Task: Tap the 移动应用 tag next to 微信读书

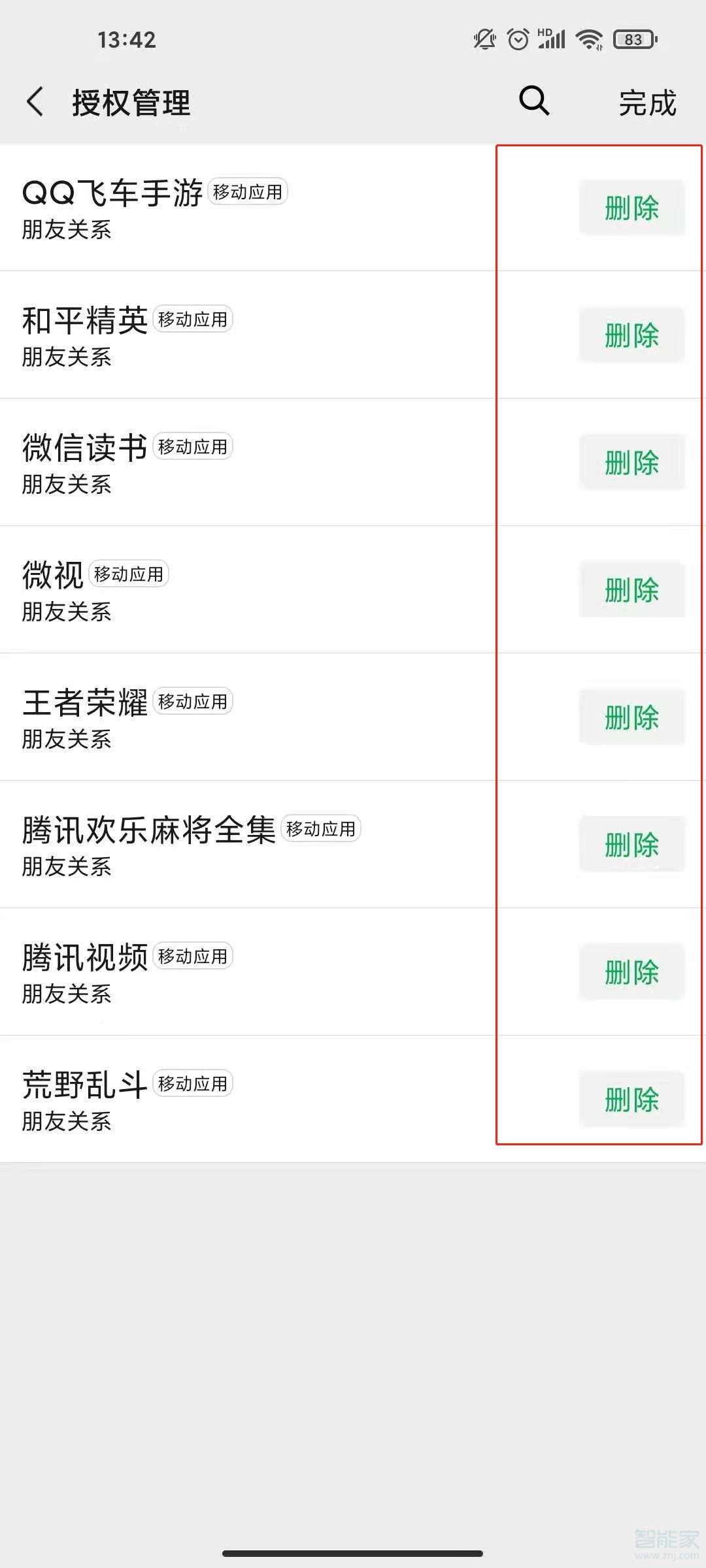Action: point(192,447)
